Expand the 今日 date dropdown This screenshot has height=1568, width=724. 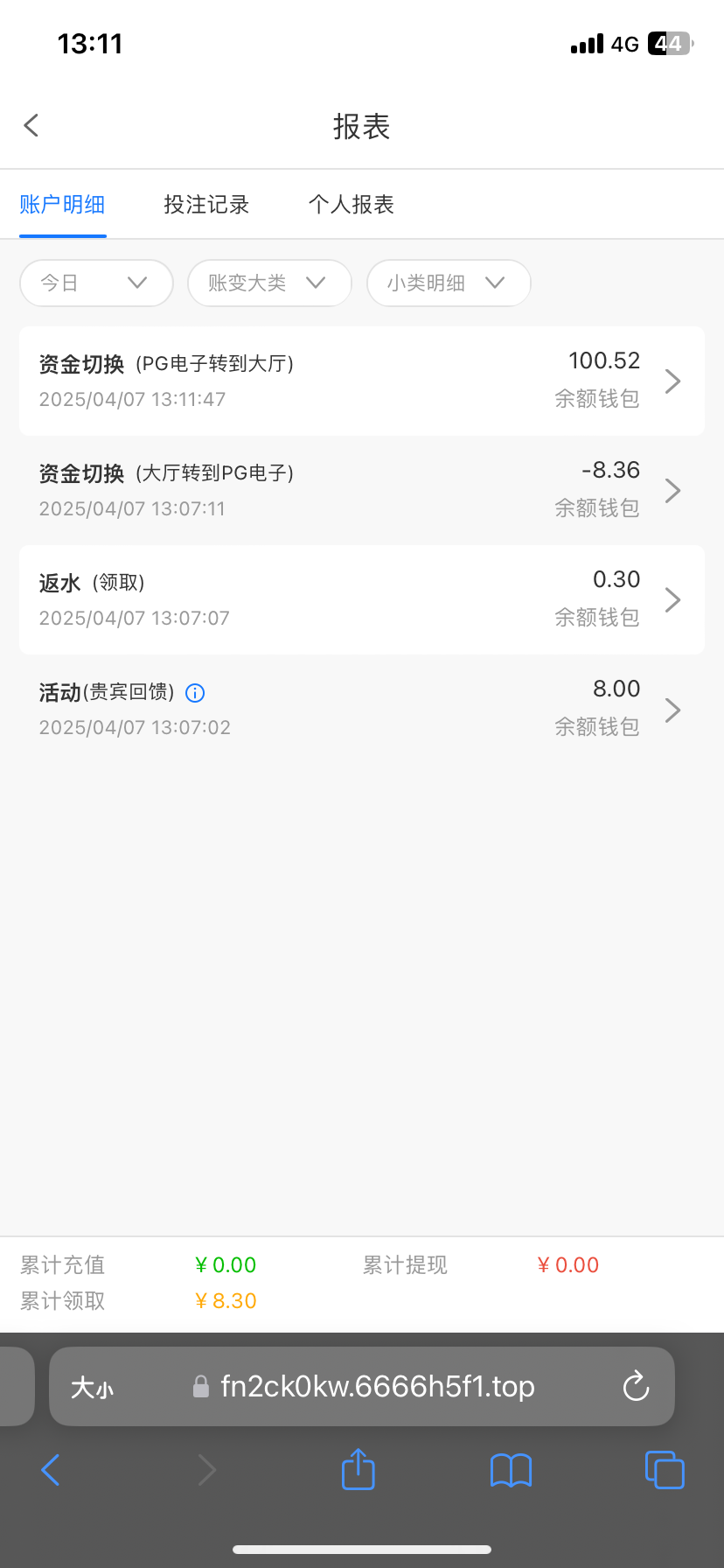coord(96,283)
